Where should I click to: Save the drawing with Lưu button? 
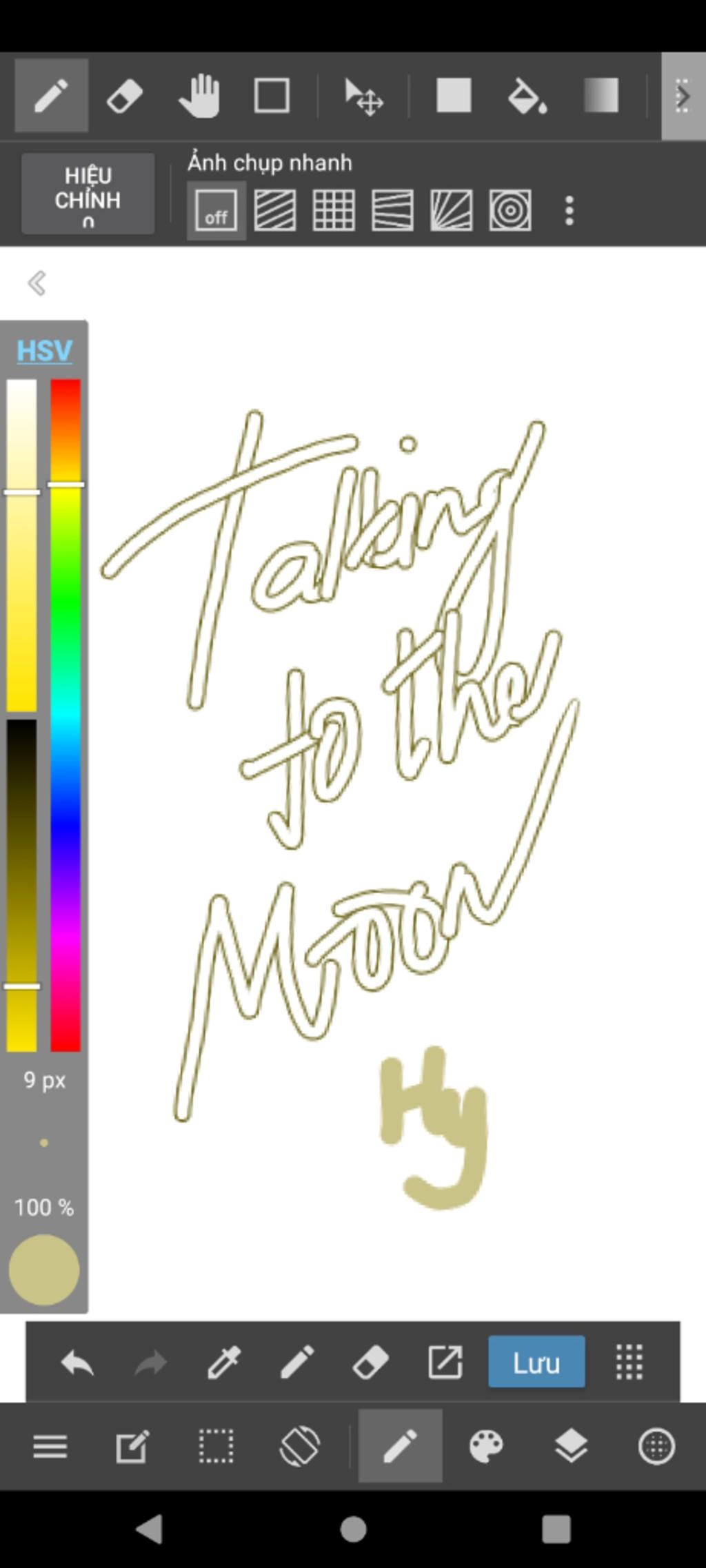[536, 1363]
